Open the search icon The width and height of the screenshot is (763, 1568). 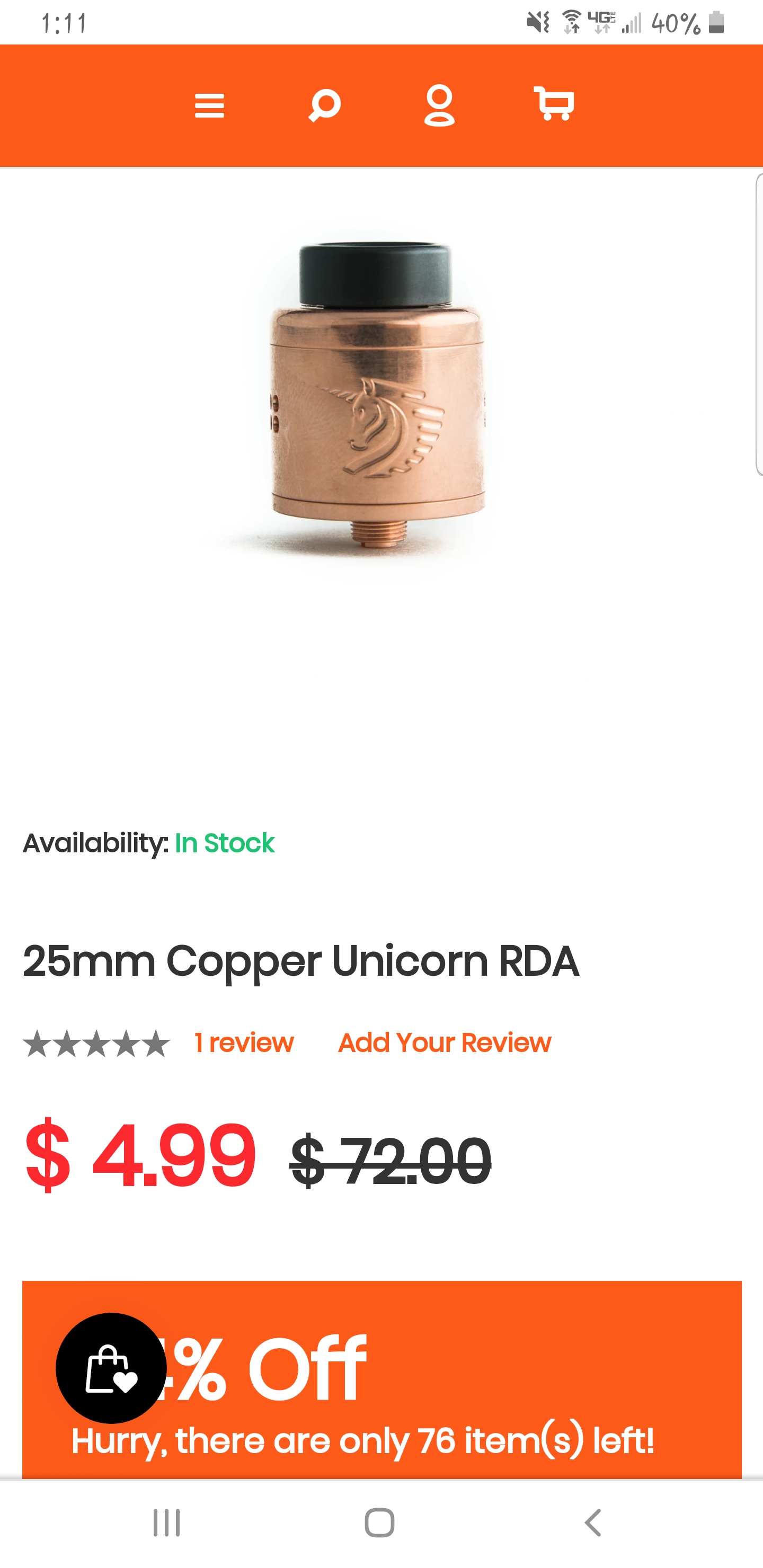click(325, 106)
